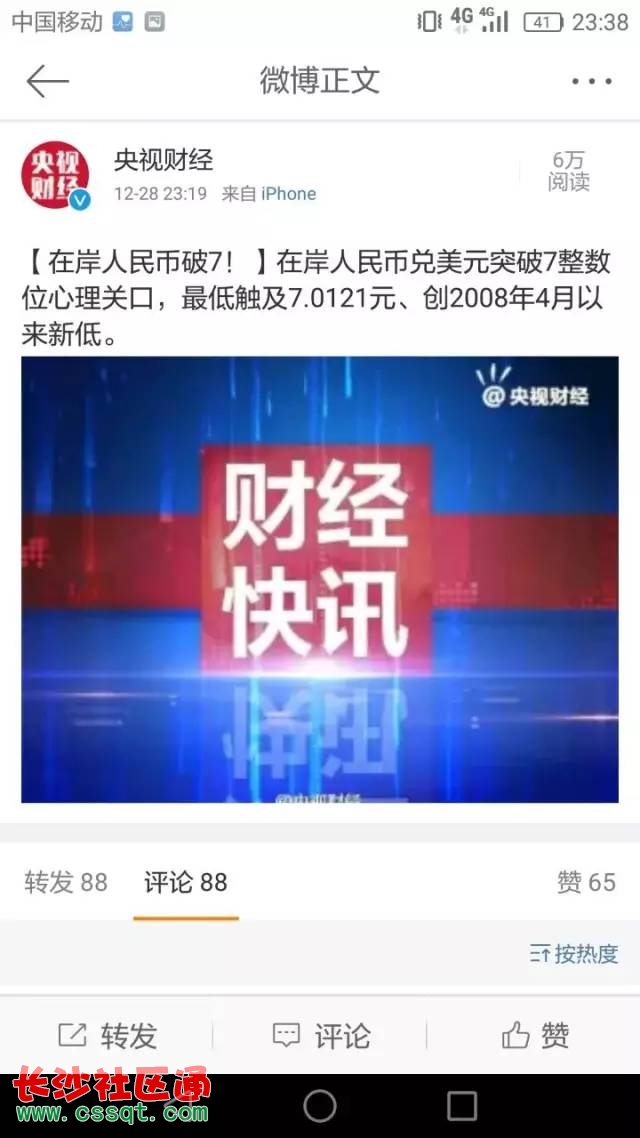Switch to the 评论 88 tab
This screenshot has width=640, height=1138.
click(x=186, y=882)
